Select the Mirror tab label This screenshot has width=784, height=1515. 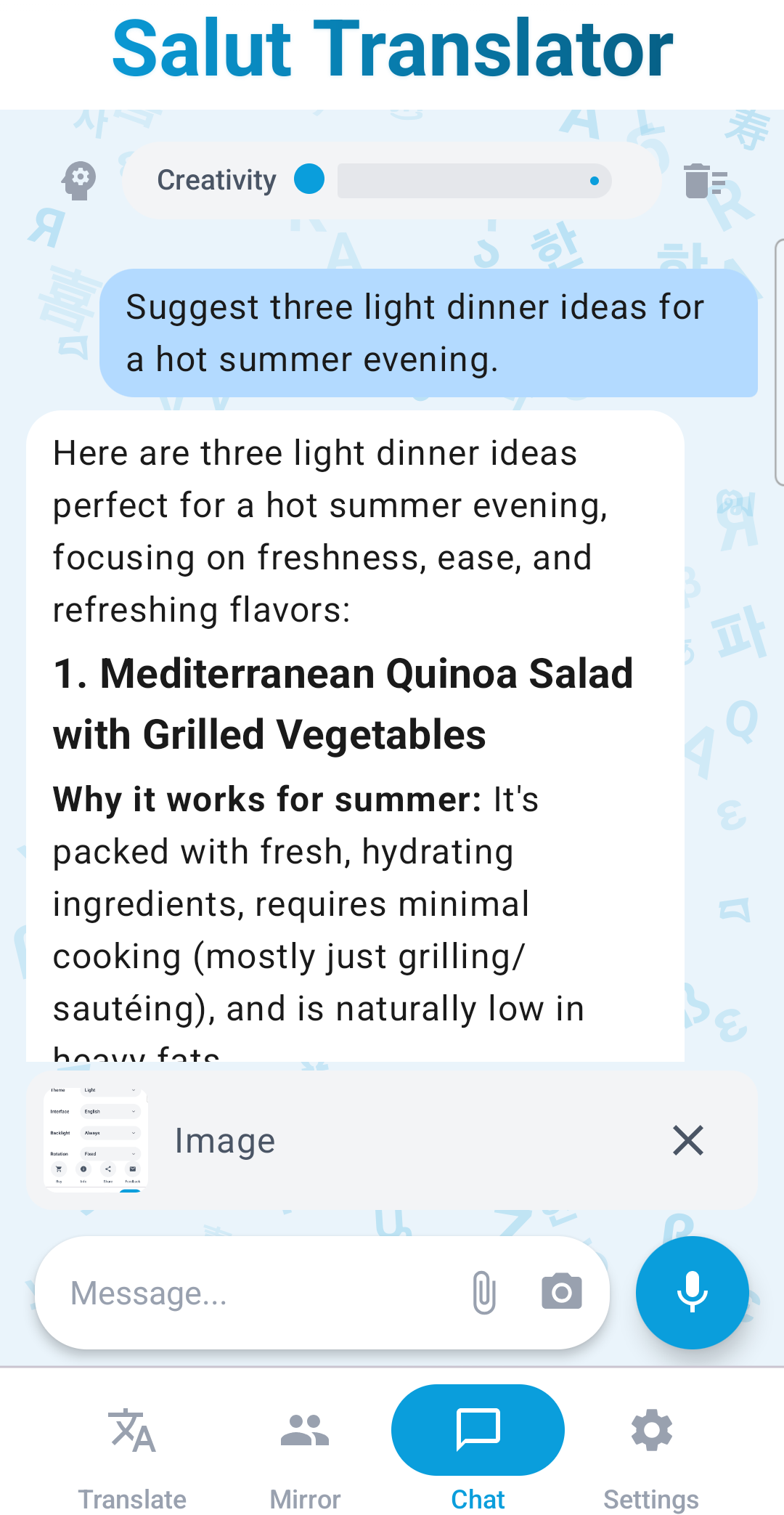pos(304,1498)
